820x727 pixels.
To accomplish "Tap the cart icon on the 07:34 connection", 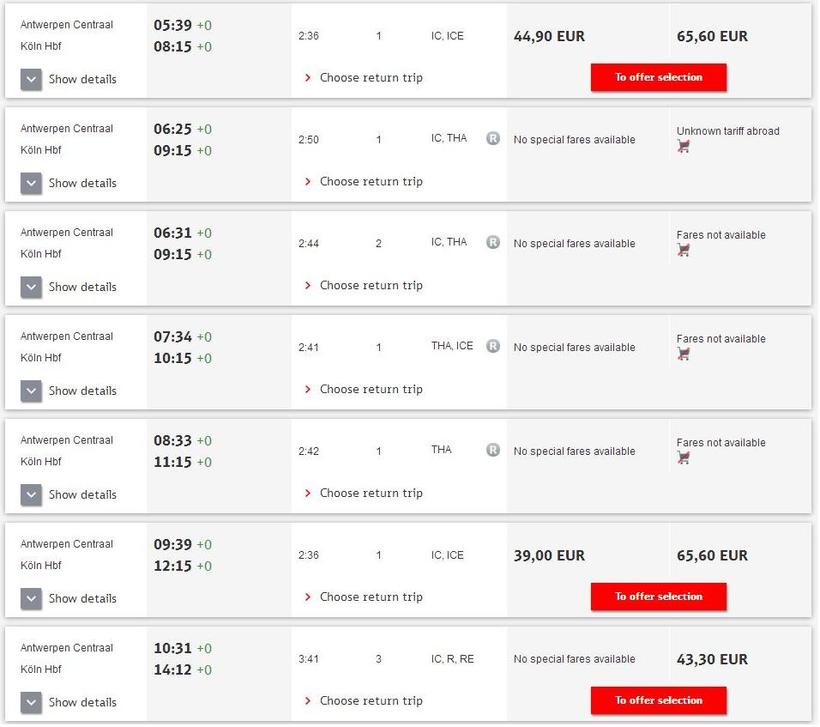I will (x=684, y=354).
